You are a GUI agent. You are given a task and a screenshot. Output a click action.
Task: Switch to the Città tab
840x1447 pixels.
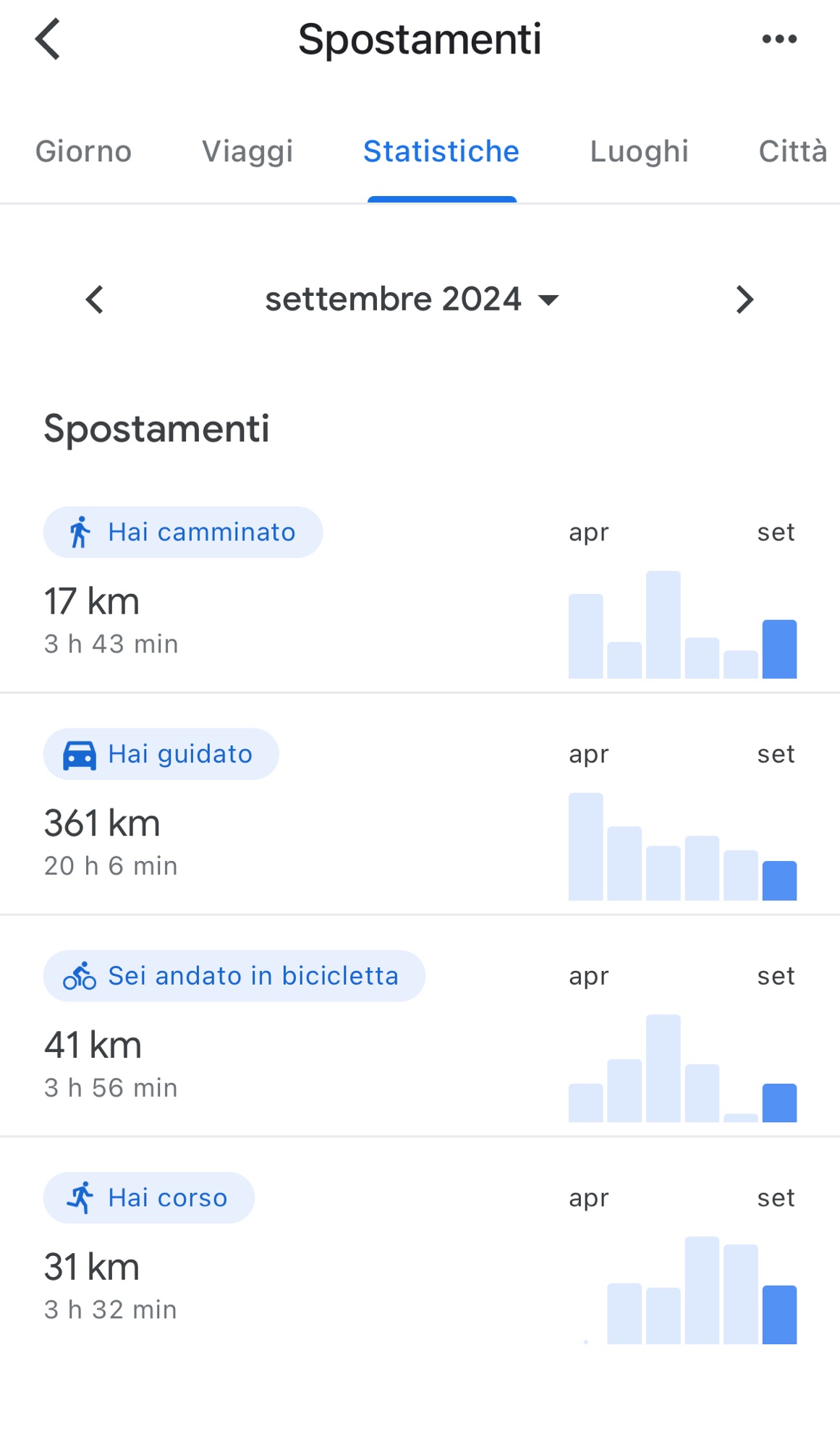click(x=792, y=152)
